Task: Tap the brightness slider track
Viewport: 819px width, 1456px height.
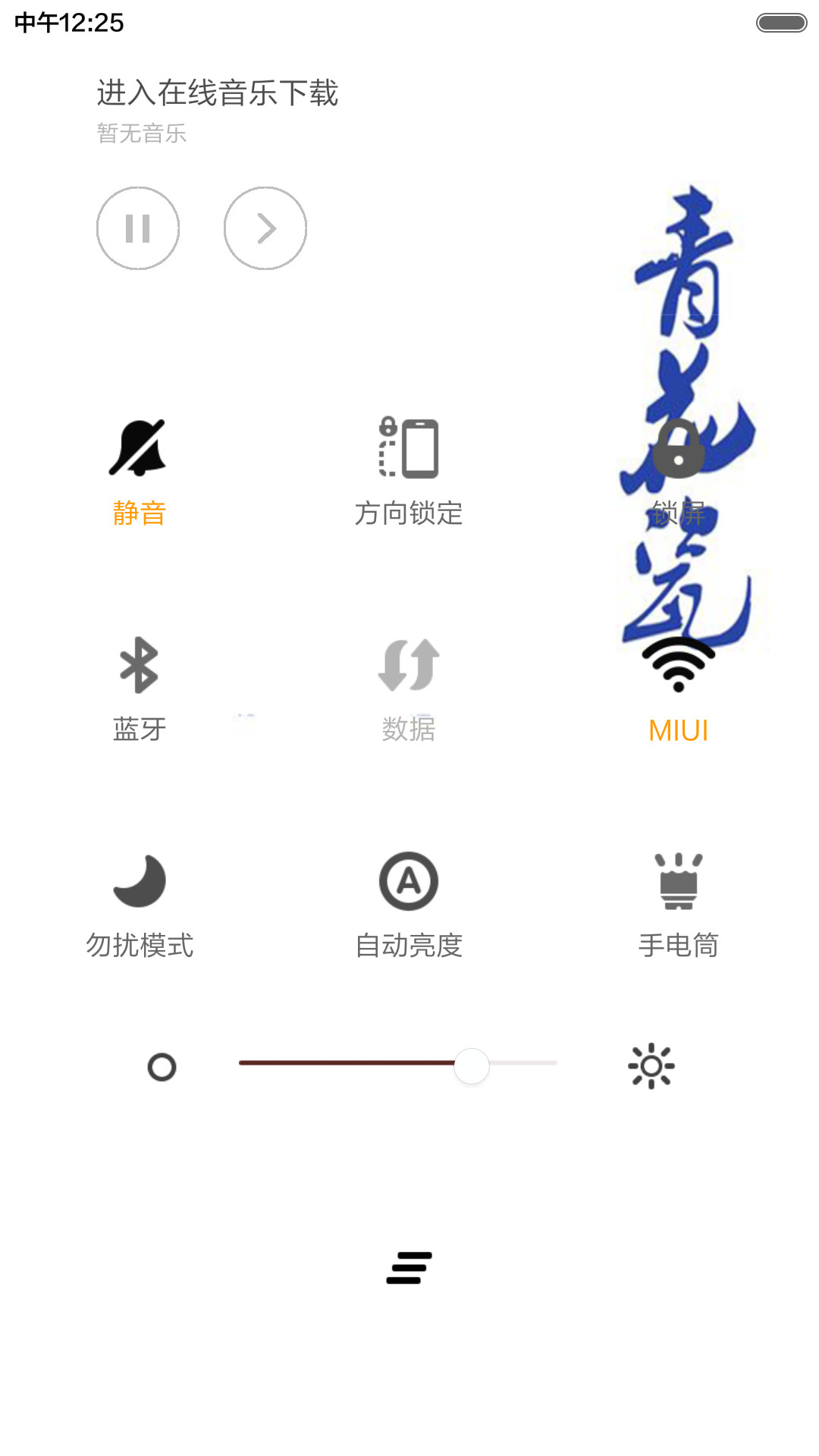Action: (398, 1063)
